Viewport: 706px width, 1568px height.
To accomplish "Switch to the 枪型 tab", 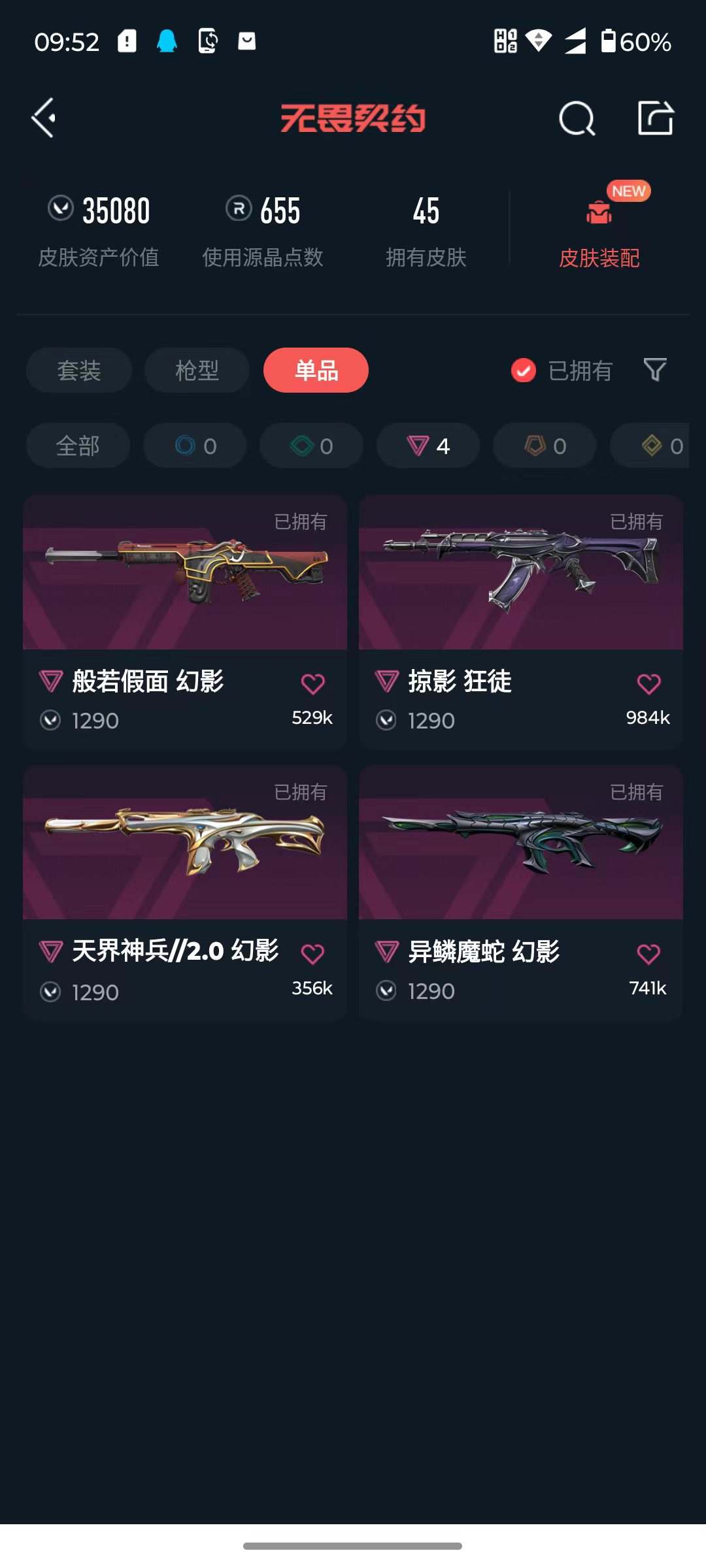I will pyautogui.click(x=197, y=370).
